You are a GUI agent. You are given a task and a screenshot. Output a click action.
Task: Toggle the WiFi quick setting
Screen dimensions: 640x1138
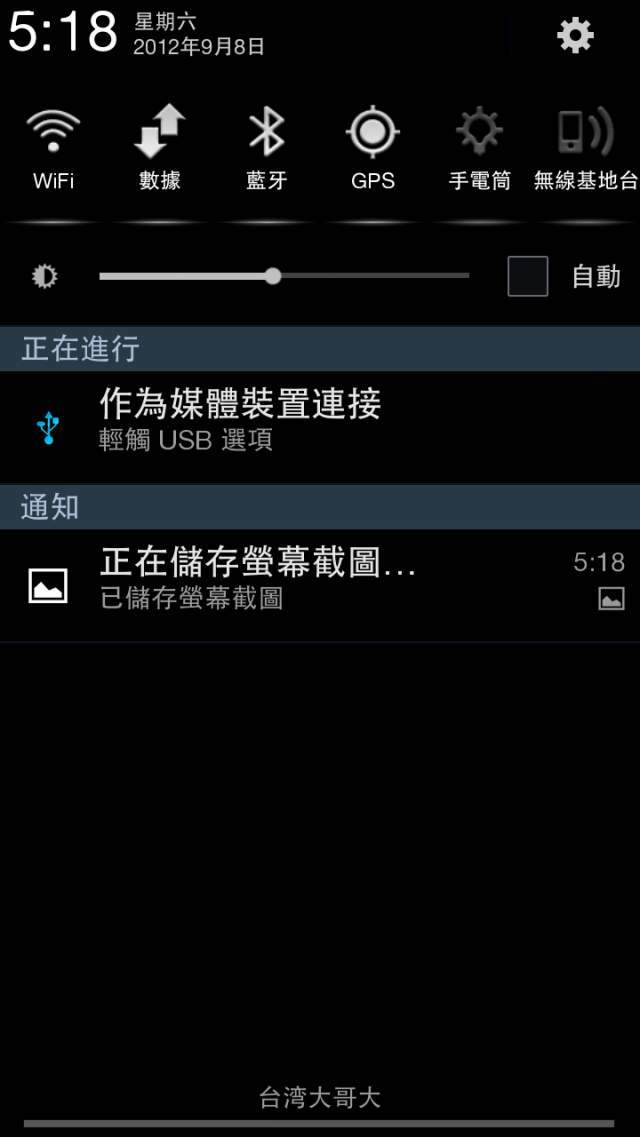pyautogui.click(x=53, y=148)
